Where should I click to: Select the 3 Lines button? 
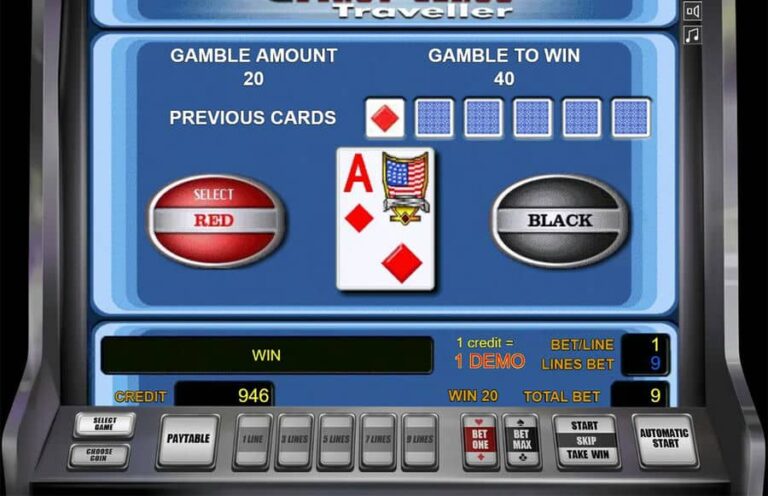294,440
